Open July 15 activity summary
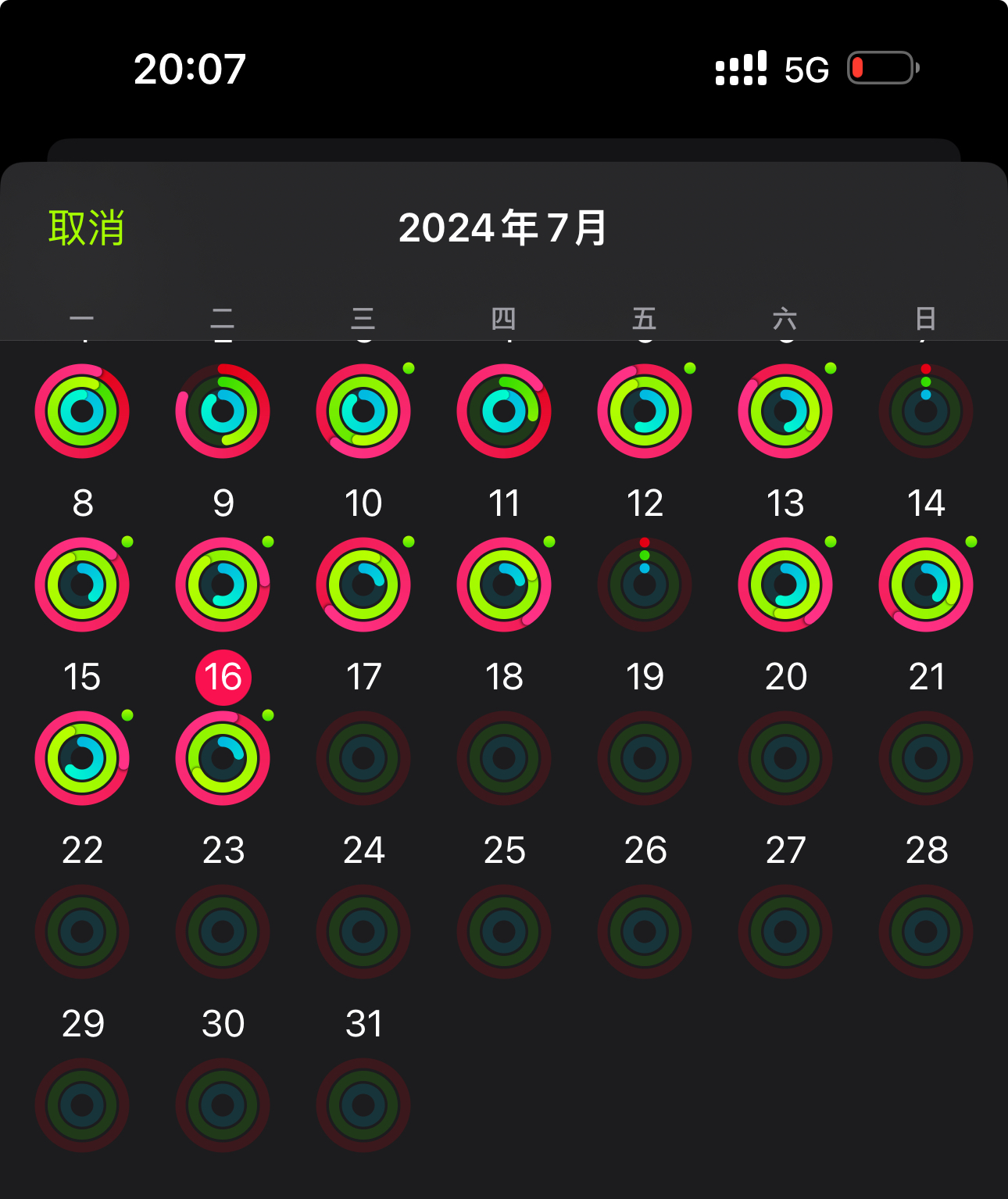Screen dimensions: 1008x1199 82,757
